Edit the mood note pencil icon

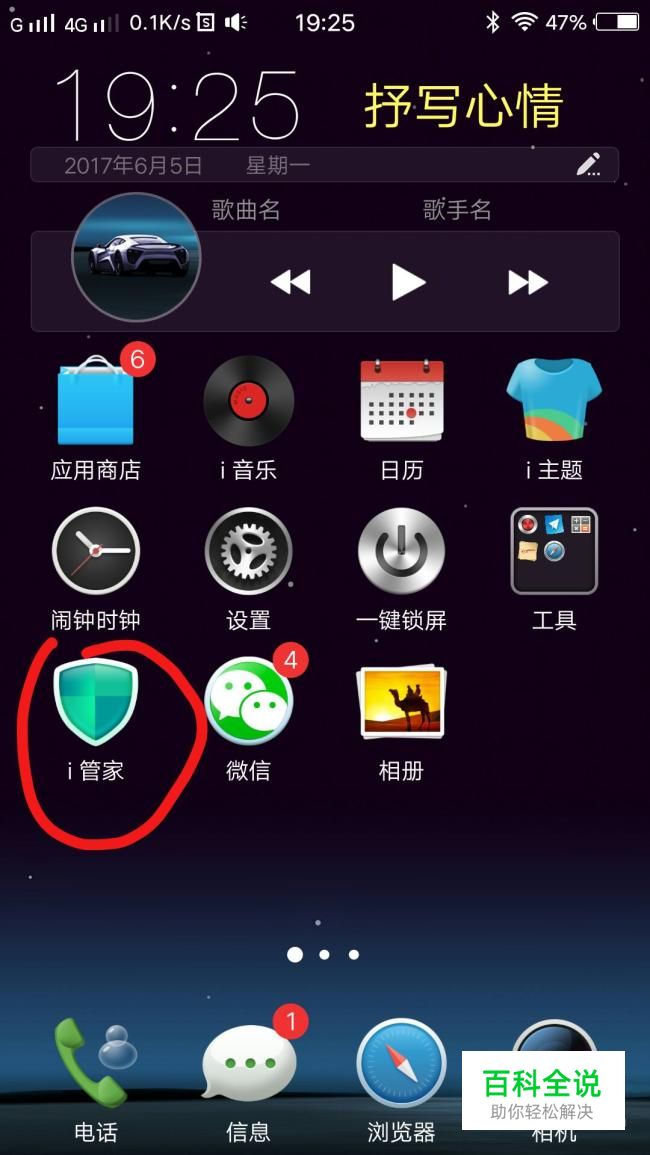click(589, 165)
